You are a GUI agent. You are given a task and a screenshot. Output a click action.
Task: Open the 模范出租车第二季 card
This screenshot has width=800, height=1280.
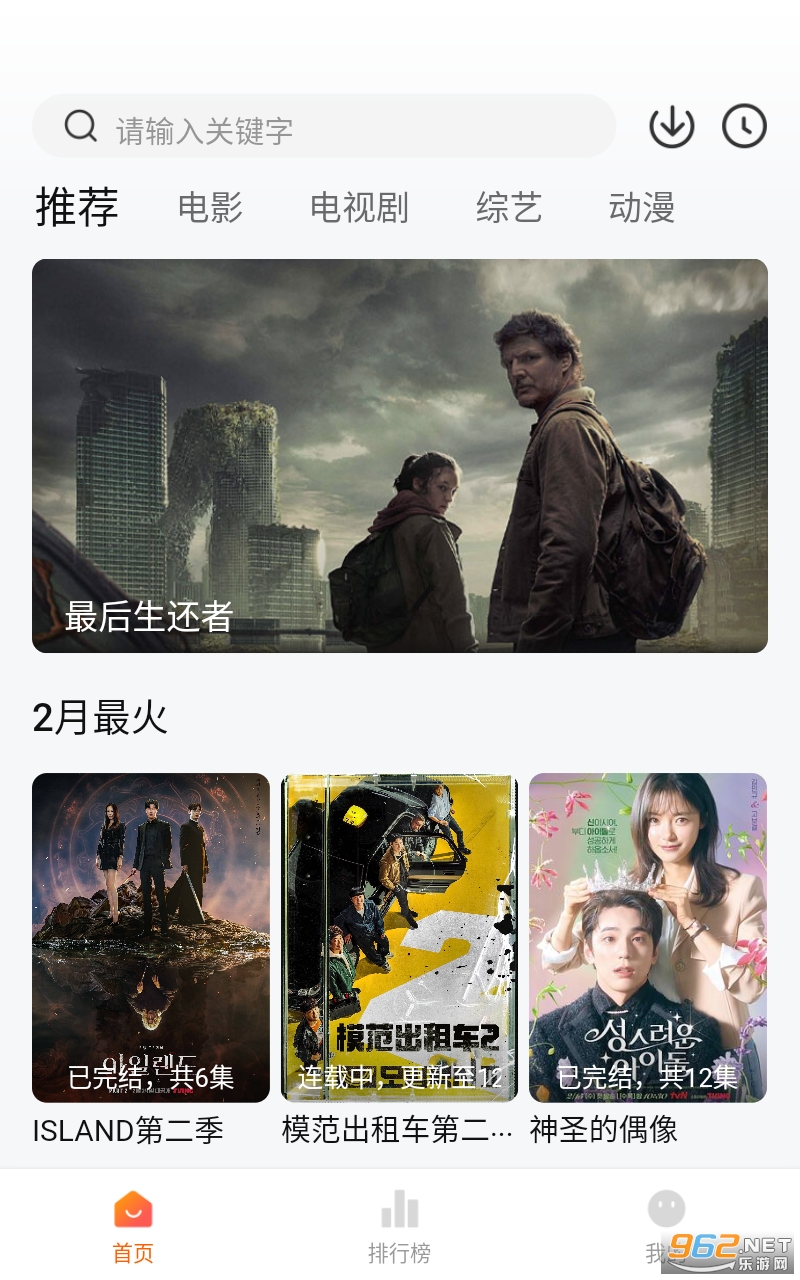click(x=399, y=938)
